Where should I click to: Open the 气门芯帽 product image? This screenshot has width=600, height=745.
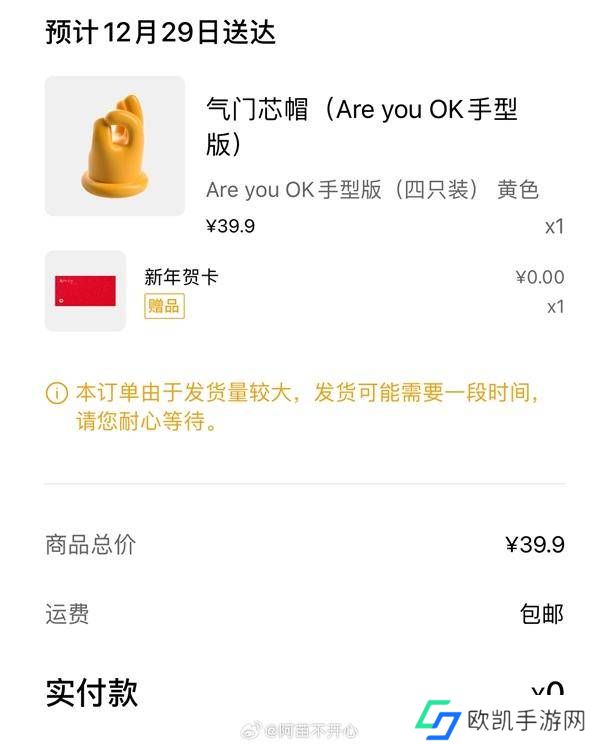[114, 146]
